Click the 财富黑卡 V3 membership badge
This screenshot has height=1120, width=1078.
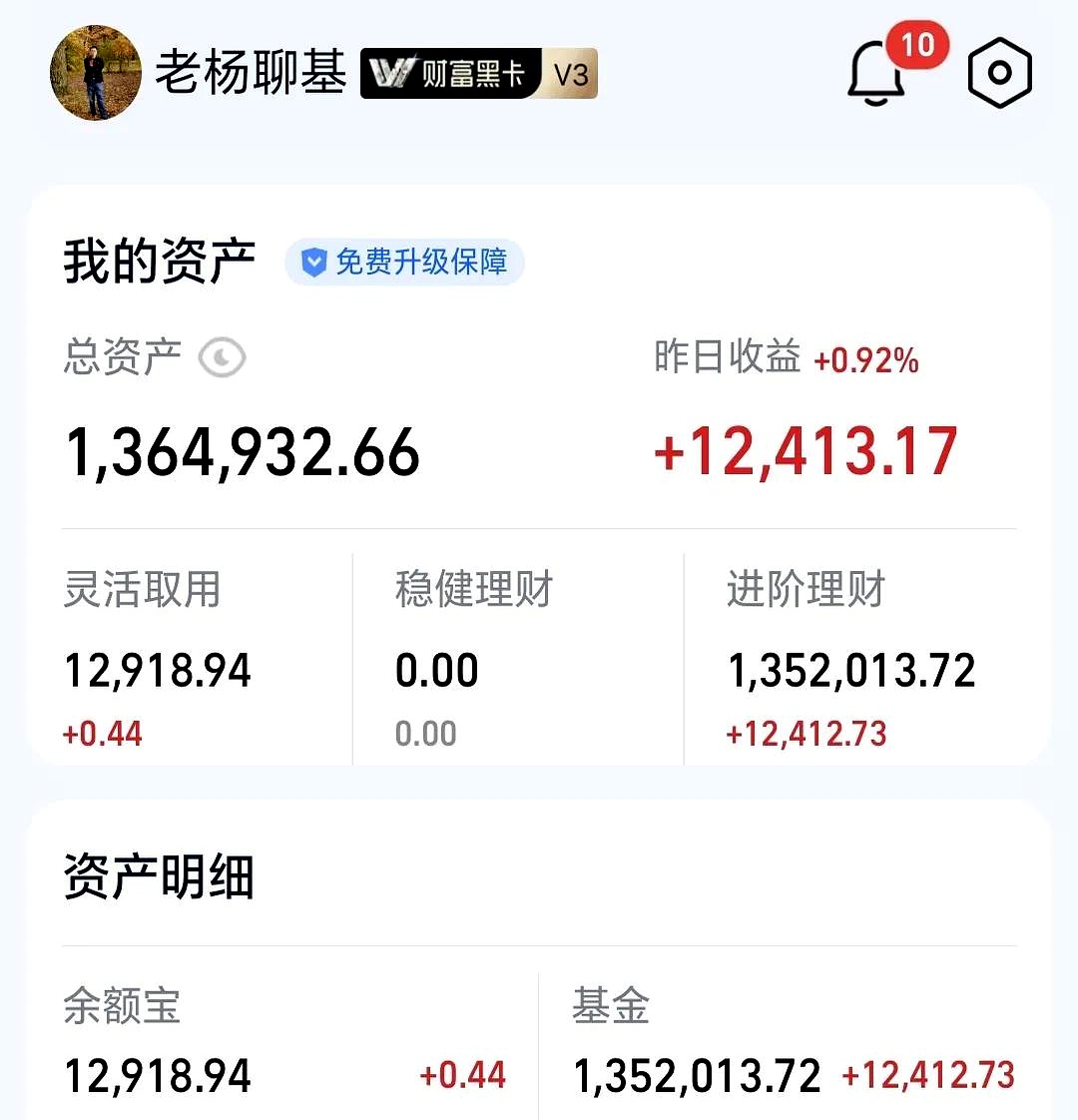point(477,74)
